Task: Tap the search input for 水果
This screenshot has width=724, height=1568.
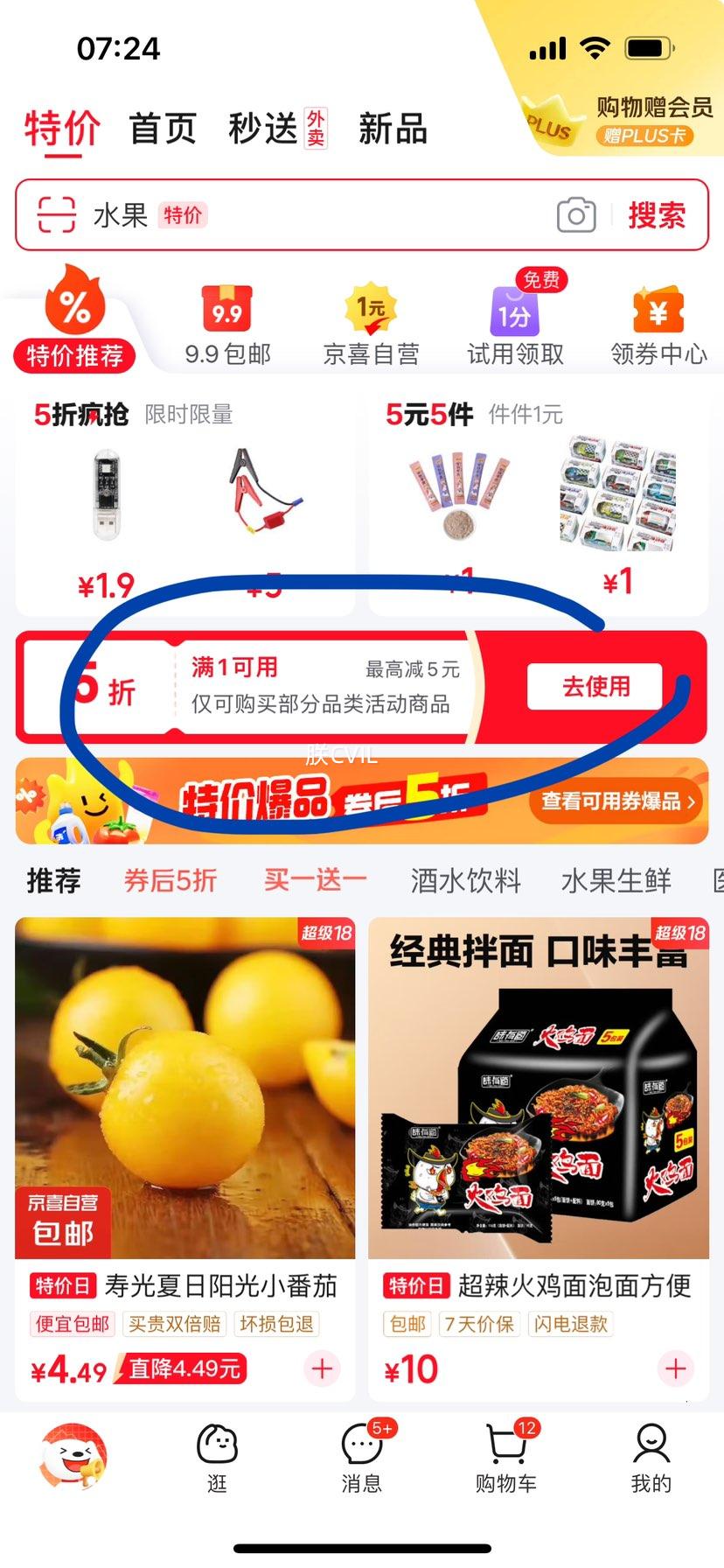Action: [x=122, y=215]
